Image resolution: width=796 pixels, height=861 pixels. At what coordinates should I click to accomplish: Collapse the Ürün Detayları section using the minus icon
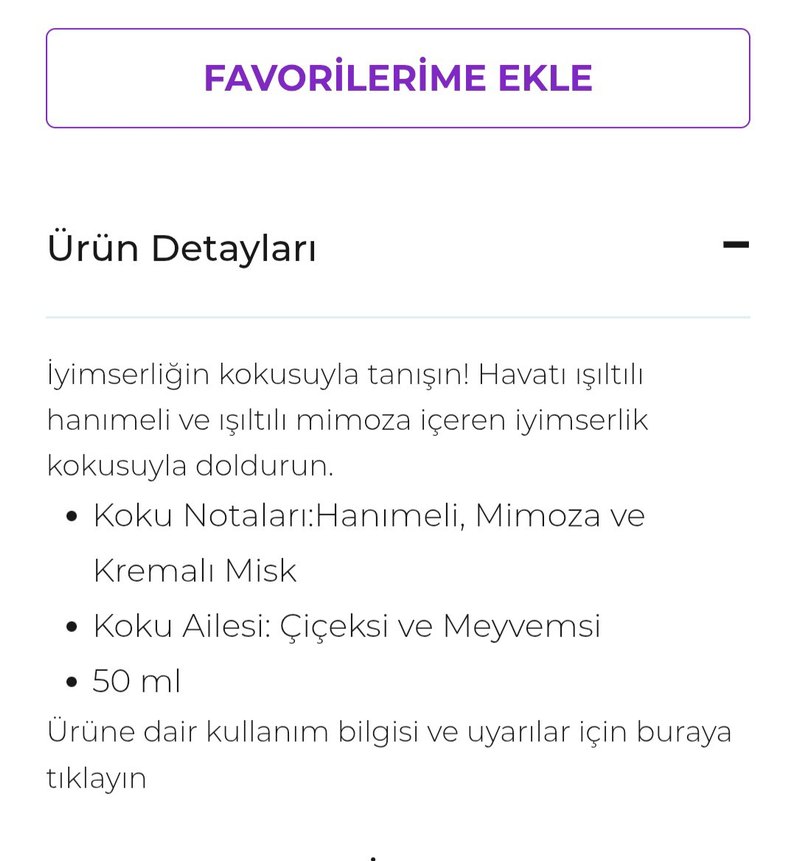(734, 242)
